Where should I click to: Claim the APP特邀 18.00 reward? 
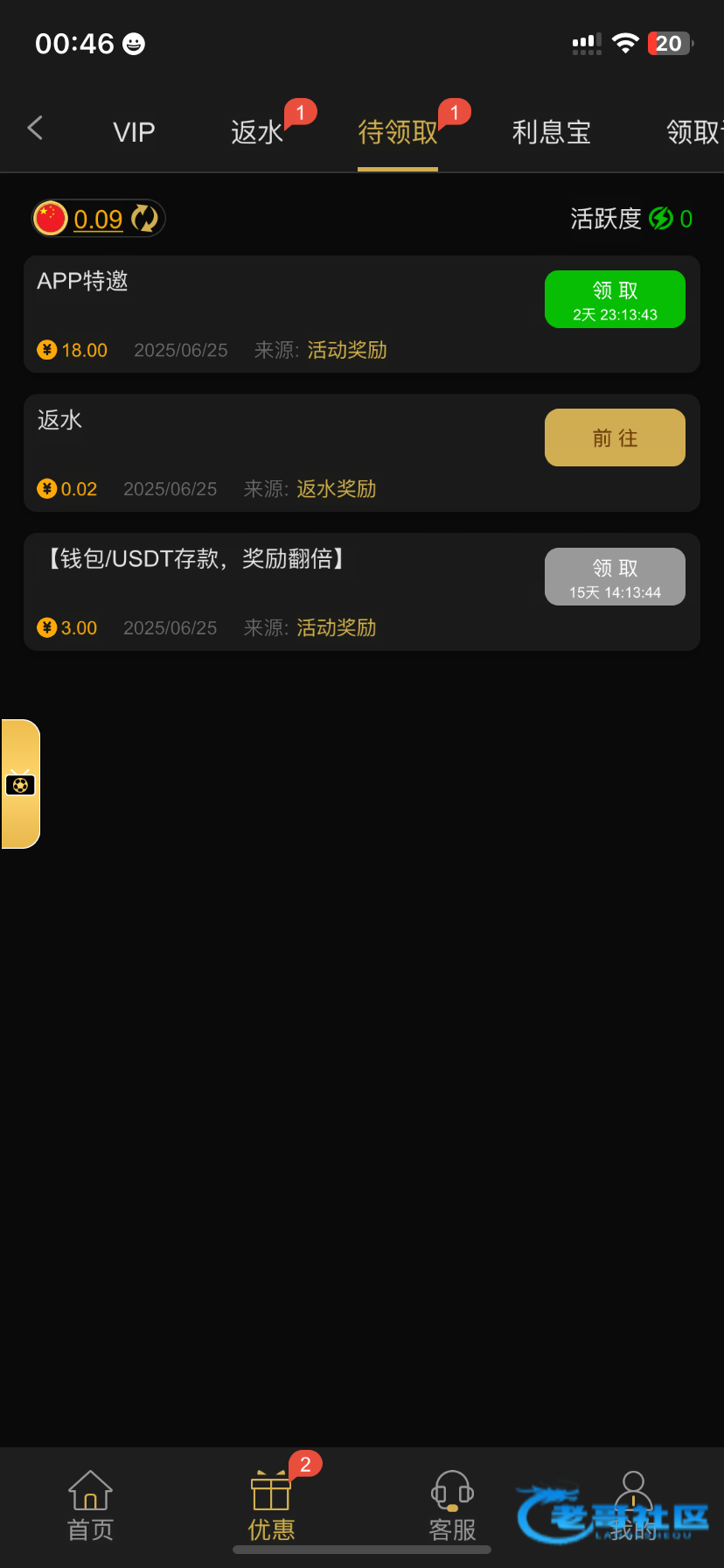point(615,299)
